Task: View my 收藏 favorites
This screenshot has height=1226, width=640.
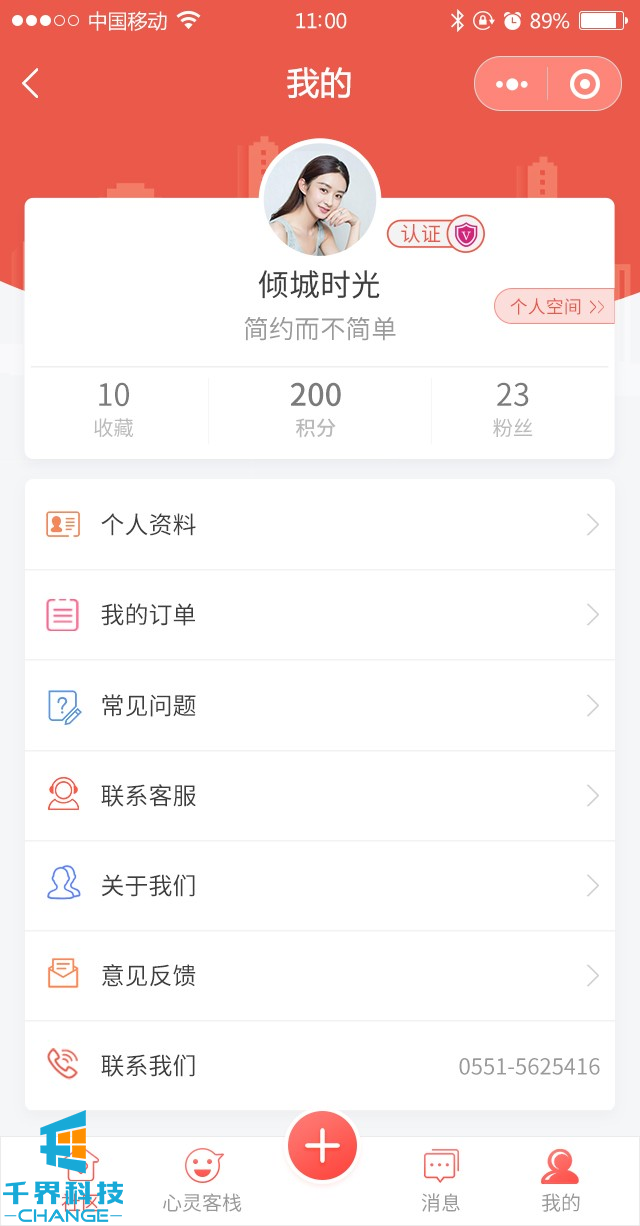Action: 114,409
